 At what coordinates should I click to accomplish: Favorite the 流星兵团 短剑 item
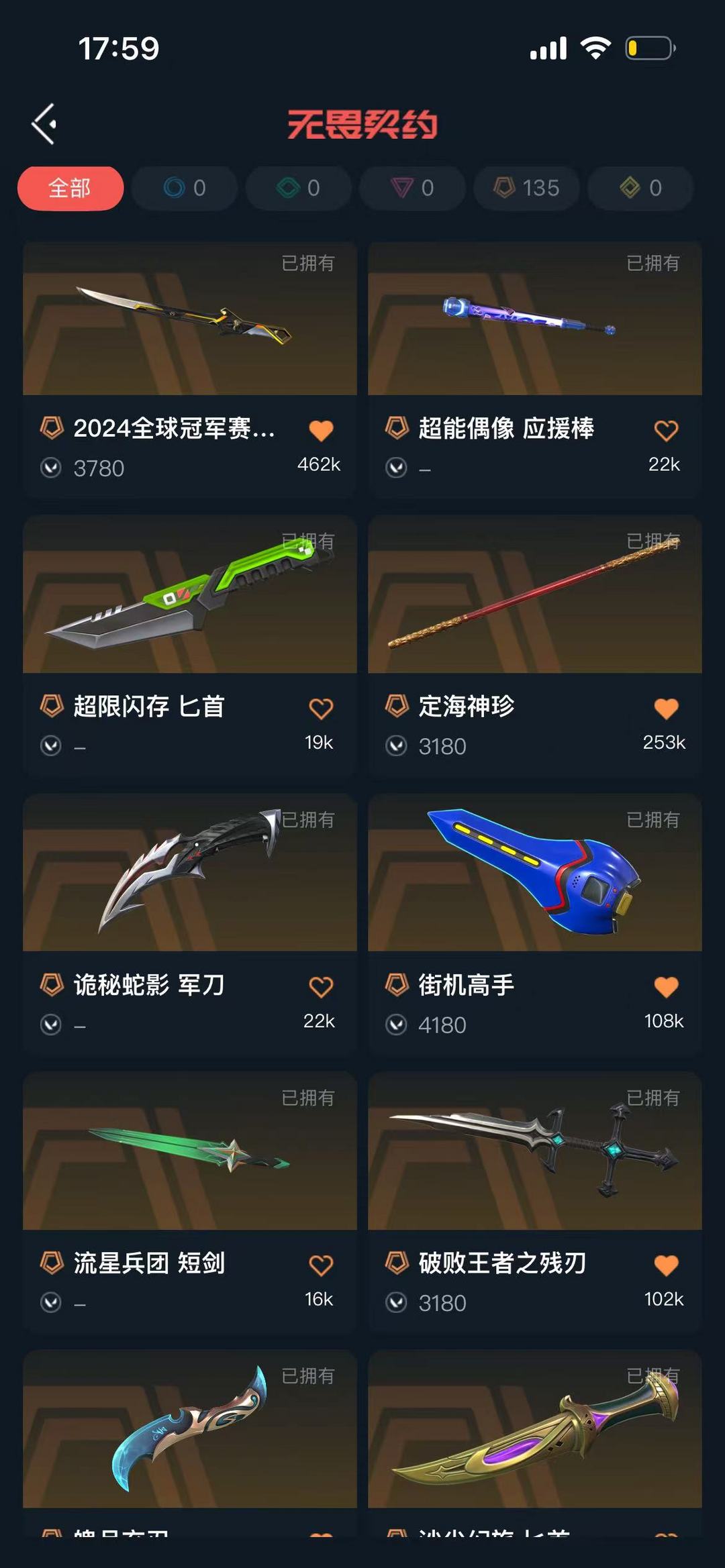(x=322, y=1263)
